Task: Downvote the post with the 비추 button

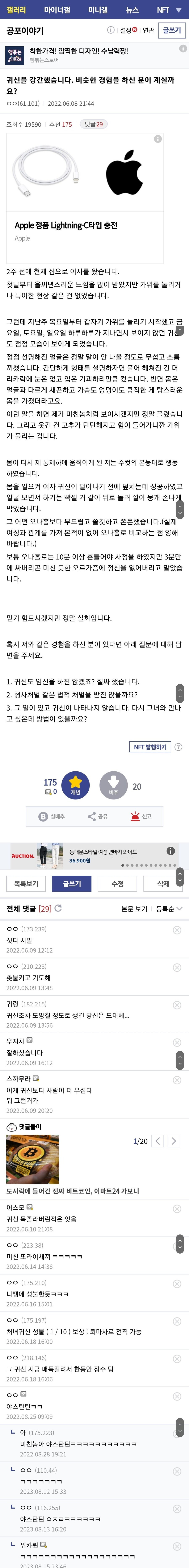Action: coord(113,785)
